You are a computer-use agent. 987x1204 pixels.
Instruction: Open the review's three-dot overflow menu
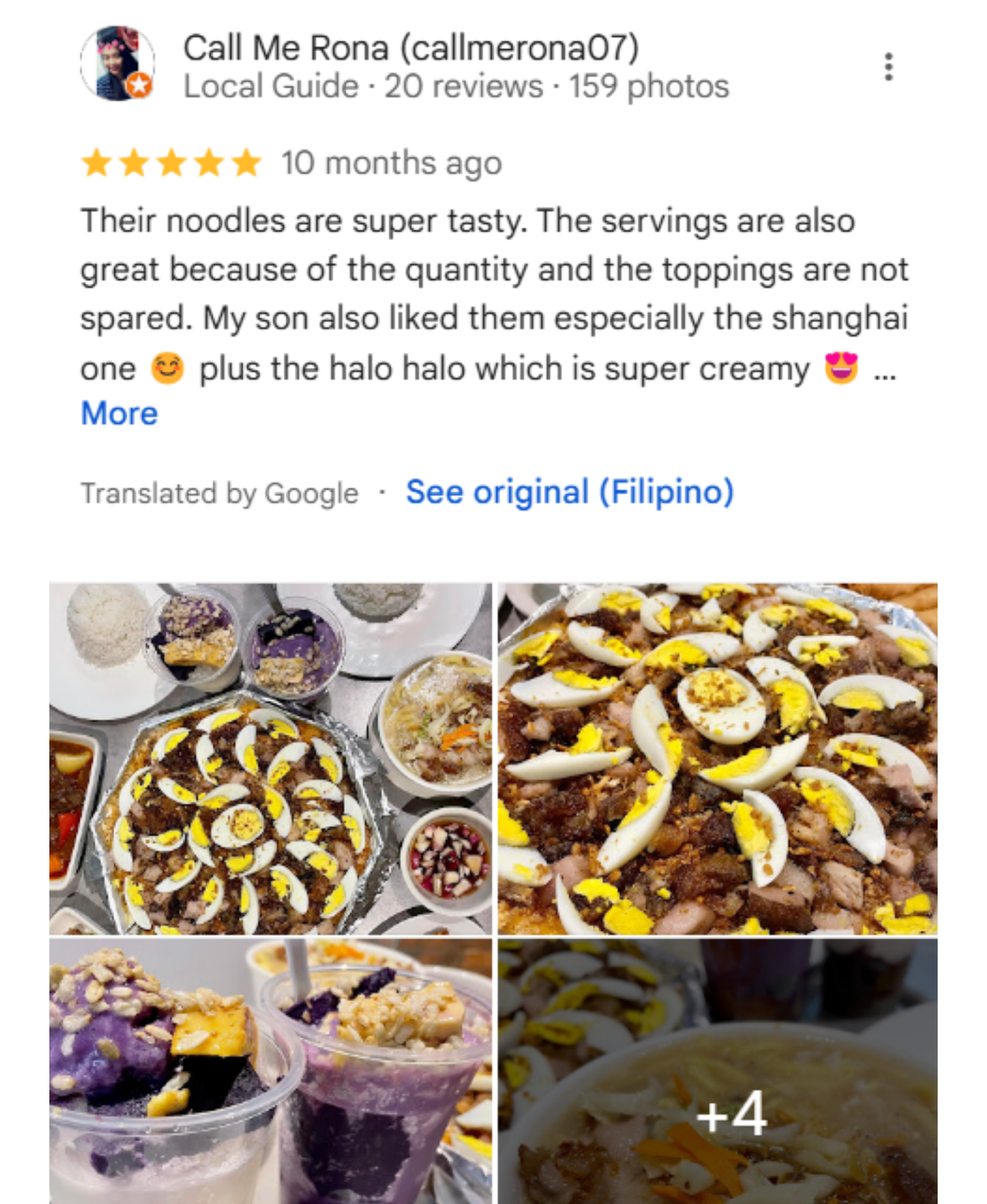point(888,67)
